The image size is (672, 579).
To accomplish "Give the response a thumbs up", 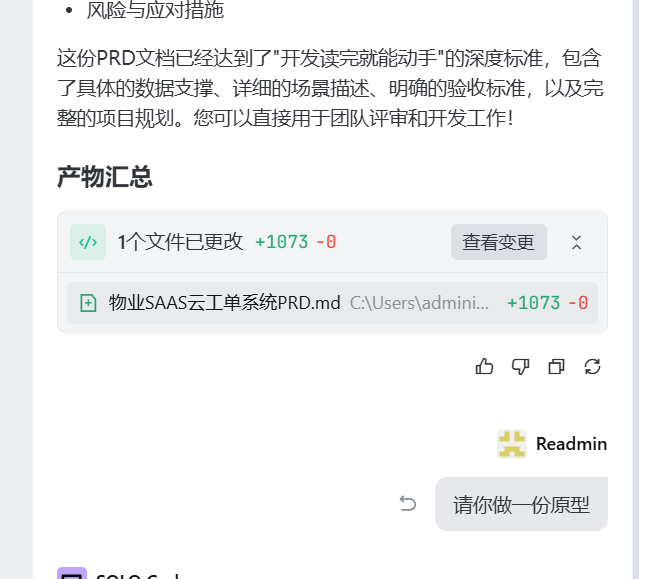I will pos(485,367).
